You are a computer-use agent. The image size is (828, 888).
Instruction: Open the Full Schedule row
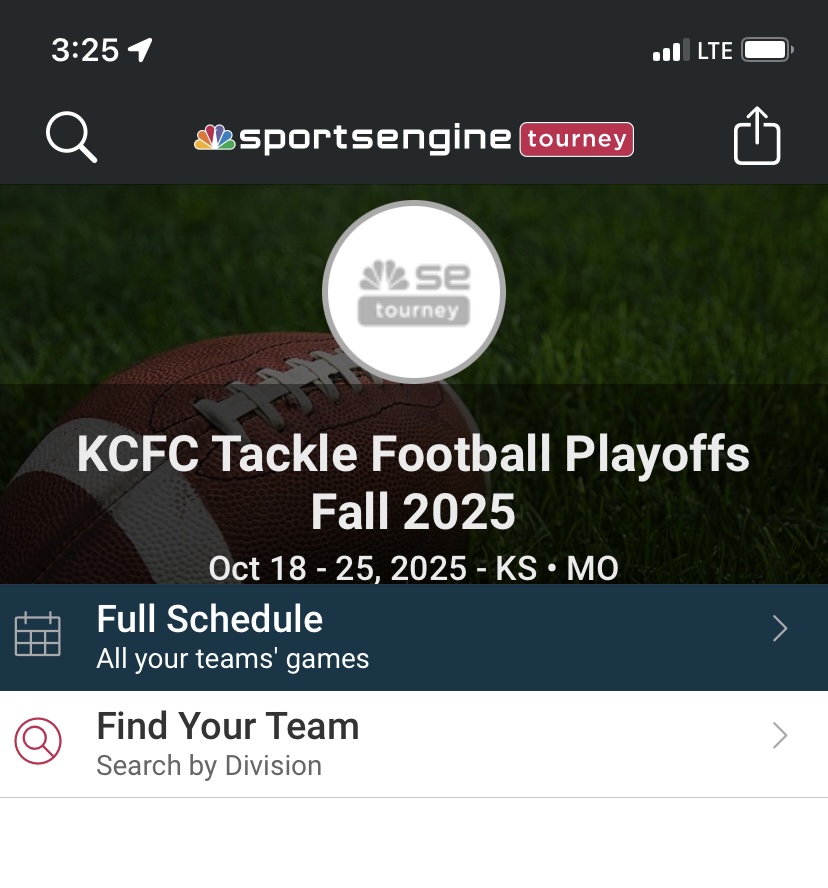pyautogui.click(x=413, y=636)
